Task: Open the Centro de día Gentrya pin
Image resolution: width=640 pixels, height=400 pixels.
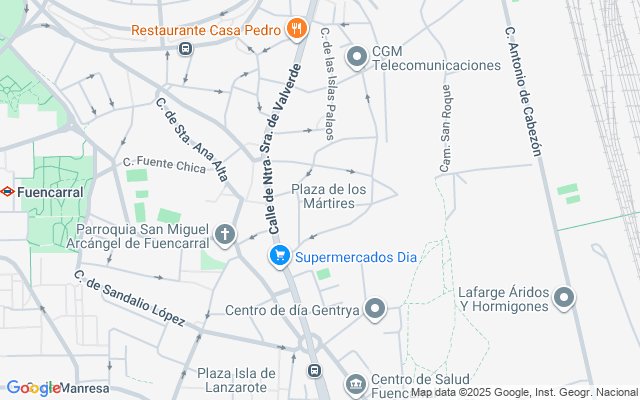Action: point(375,310)
